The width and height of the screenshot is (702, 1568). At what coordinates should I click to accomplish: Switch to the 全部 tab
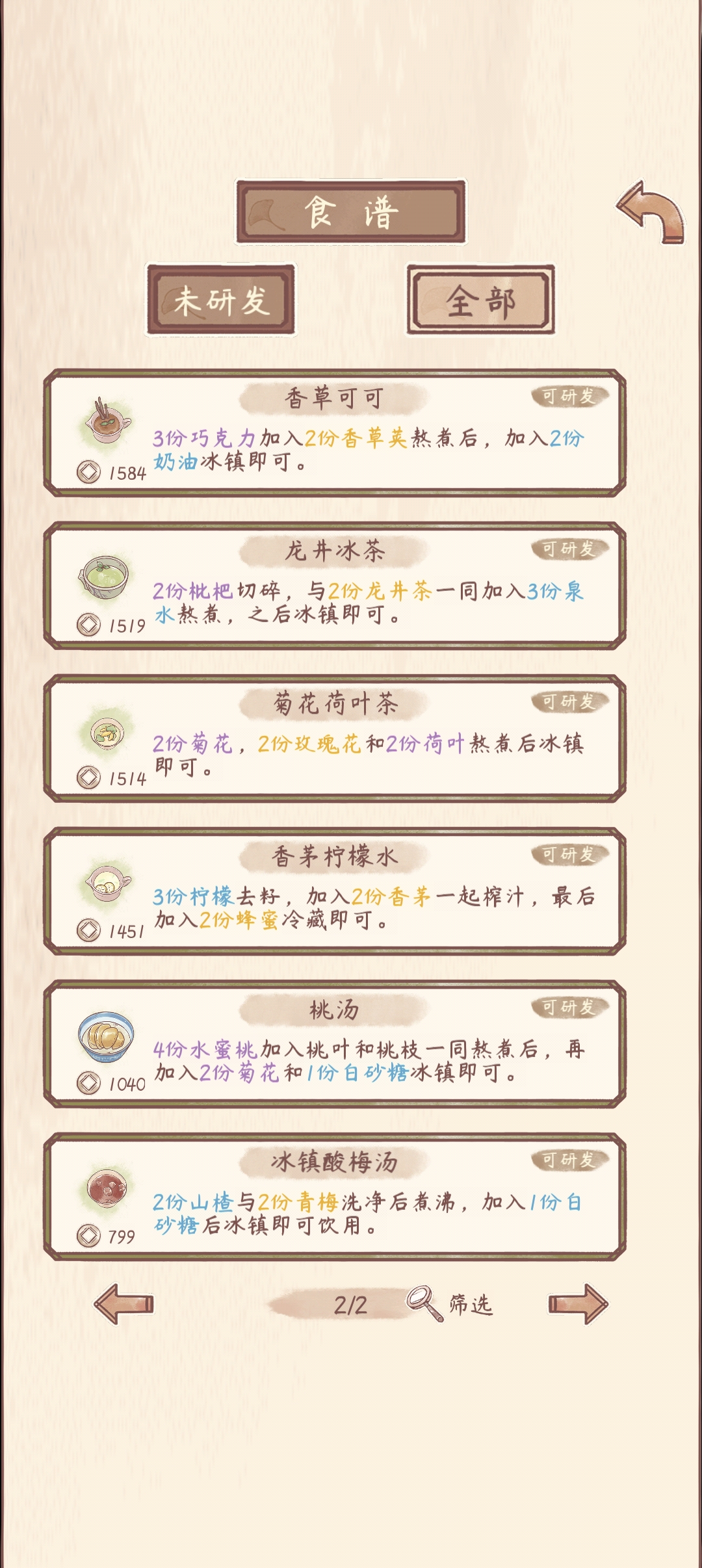coord(481,300)
